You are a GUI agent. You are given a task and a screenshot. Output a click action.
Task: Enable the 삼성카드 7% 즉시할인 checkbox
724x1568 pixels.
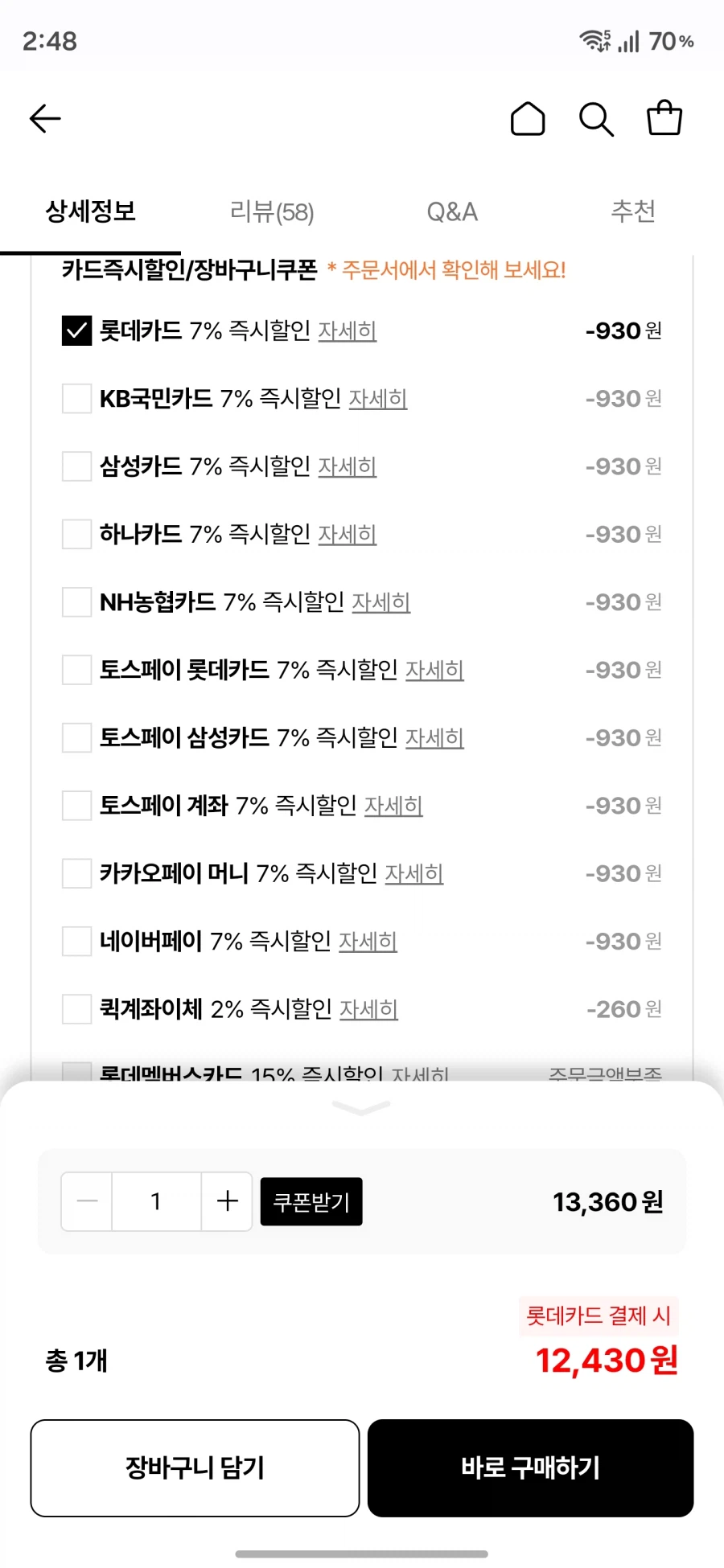point(76,466)
